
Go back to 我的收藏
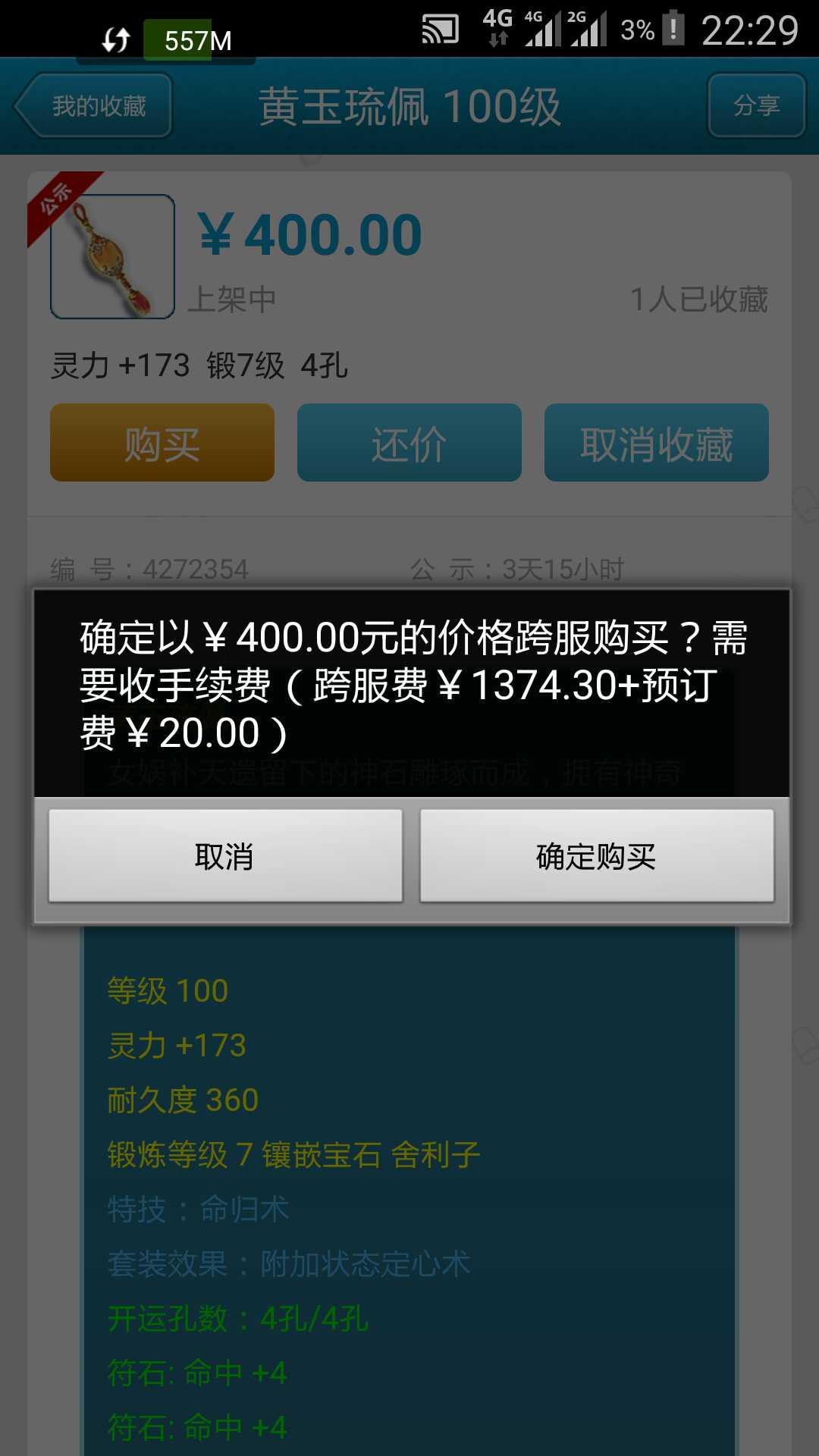(x=94, y=105)
